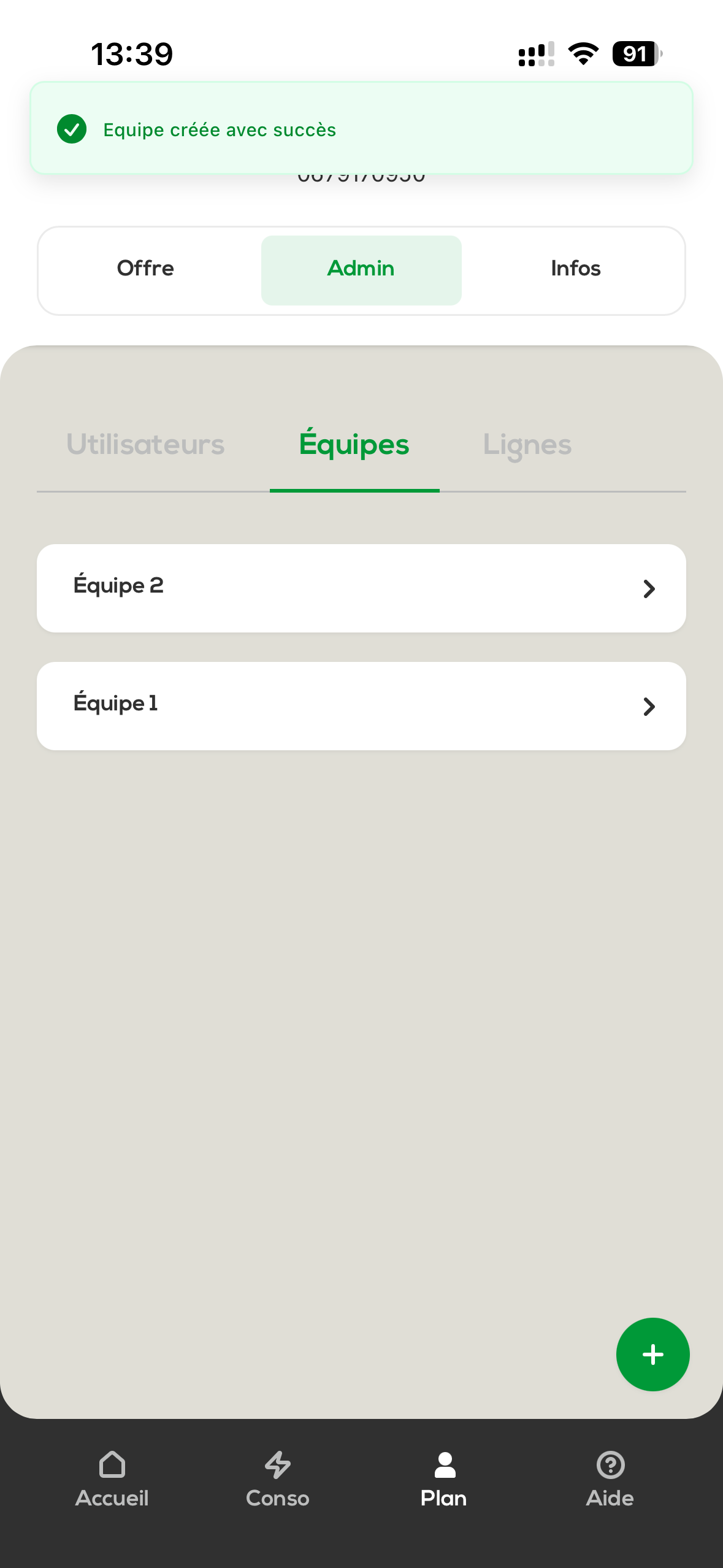
Task: Select the Équipes tab
Action: click(354, 445)
